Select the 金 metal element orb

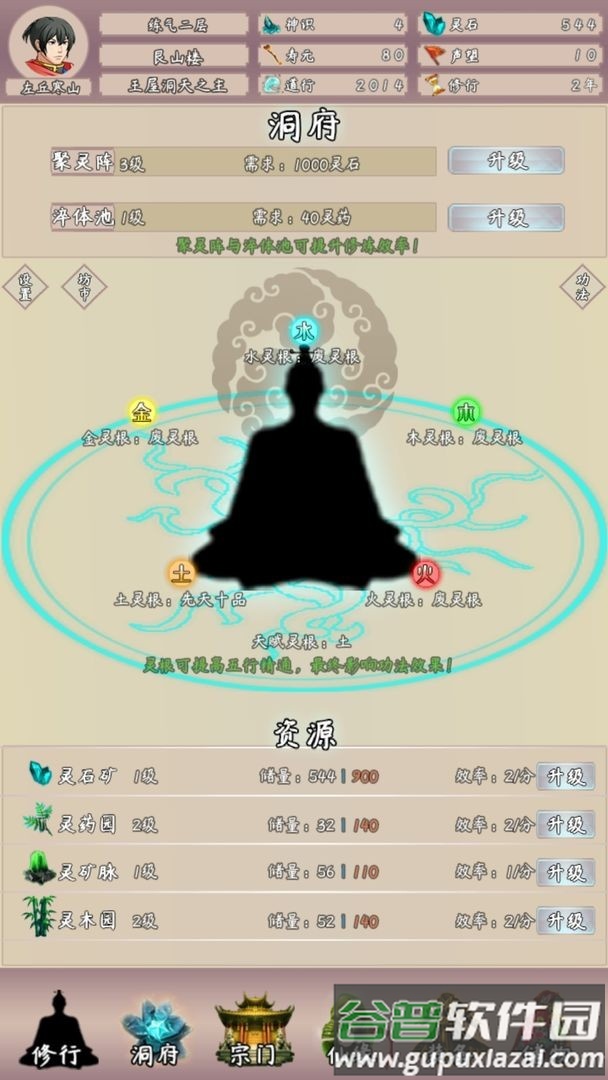click(142, 412)
